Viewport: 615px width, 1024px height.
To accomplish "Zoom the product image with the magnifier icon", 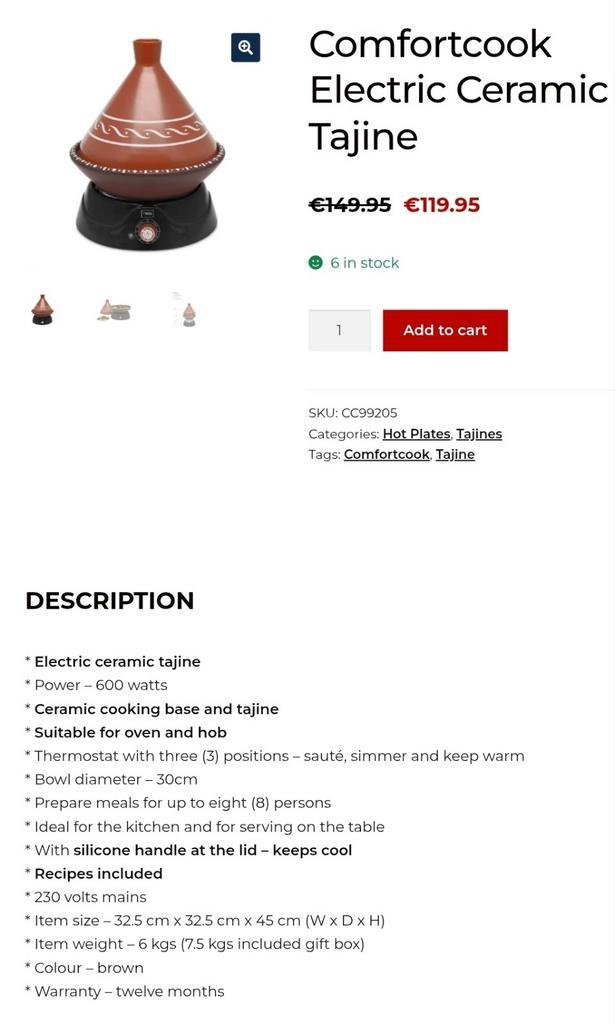I will [x=245, y=47].
